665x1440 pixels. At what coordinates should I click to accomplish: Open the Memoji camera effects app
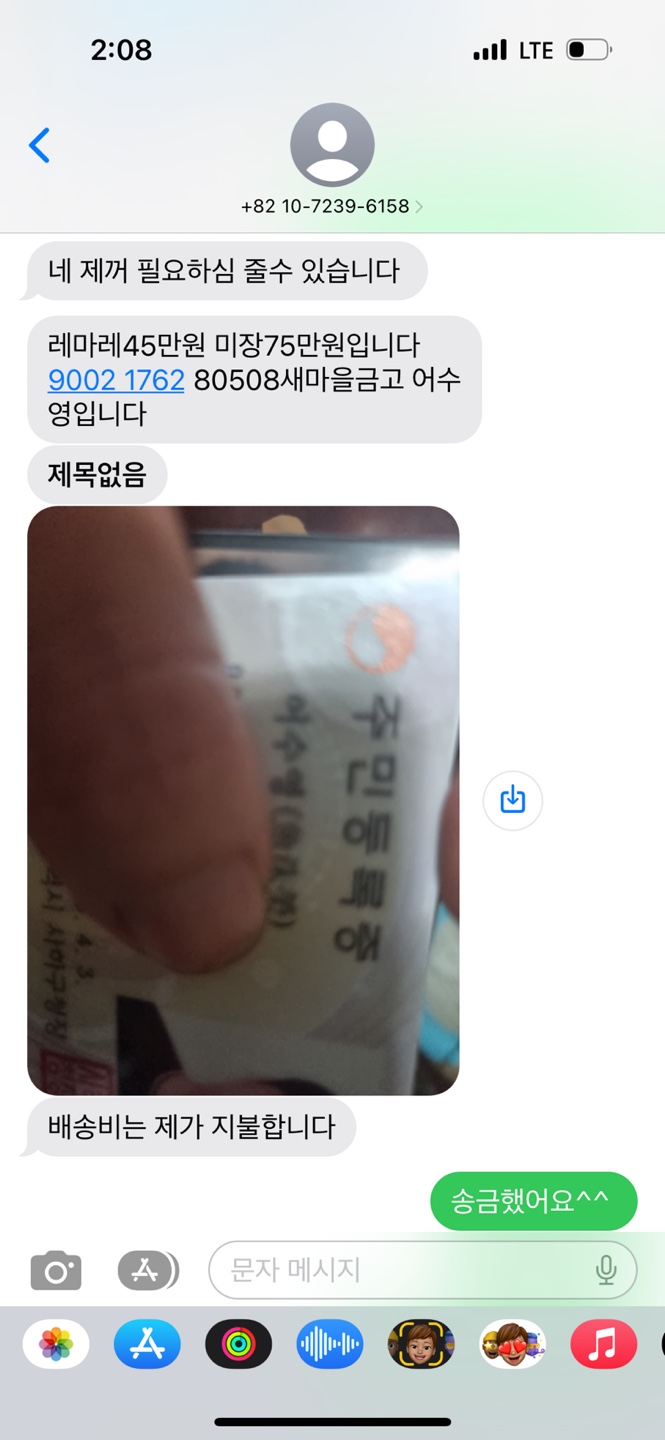point(421,1345)
